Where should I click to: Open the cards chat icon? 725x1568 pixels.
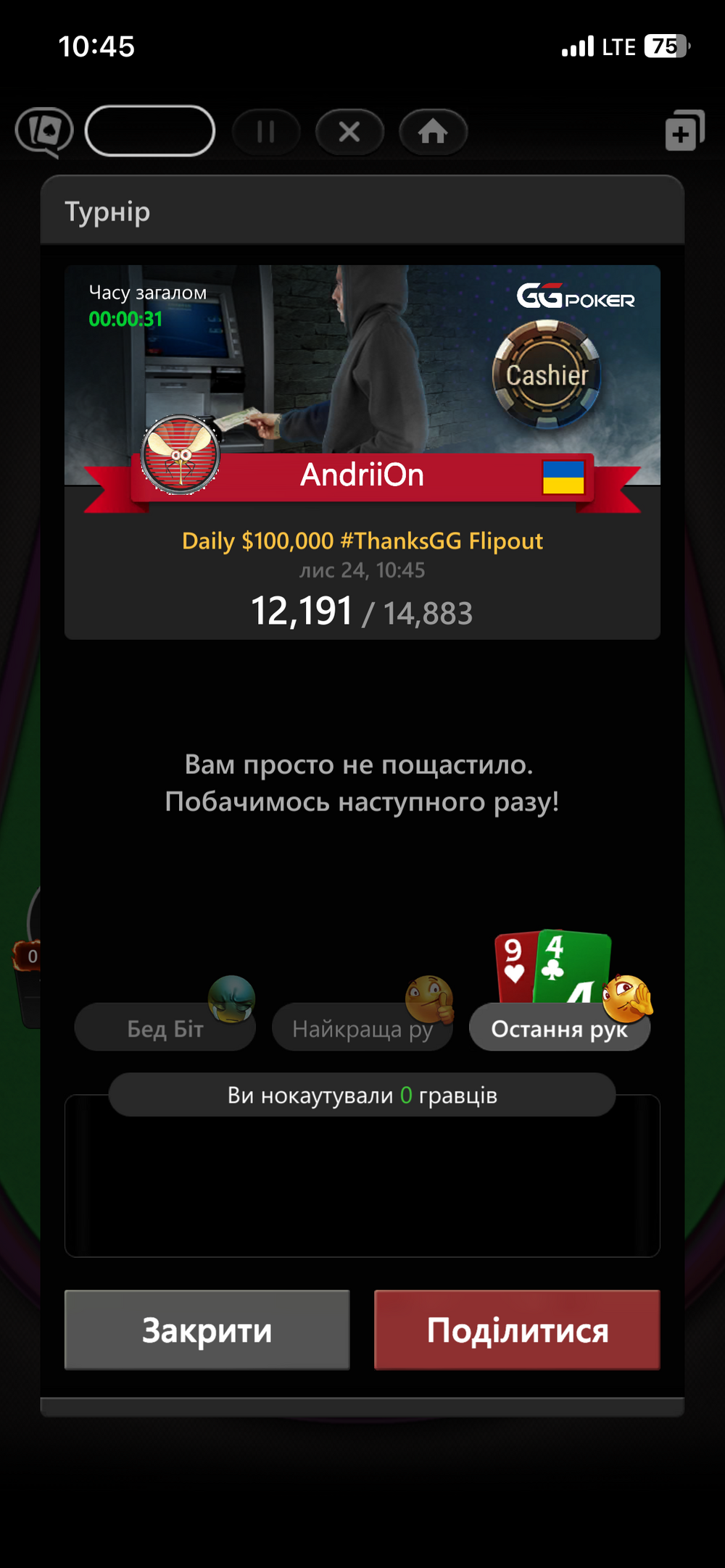44,132
